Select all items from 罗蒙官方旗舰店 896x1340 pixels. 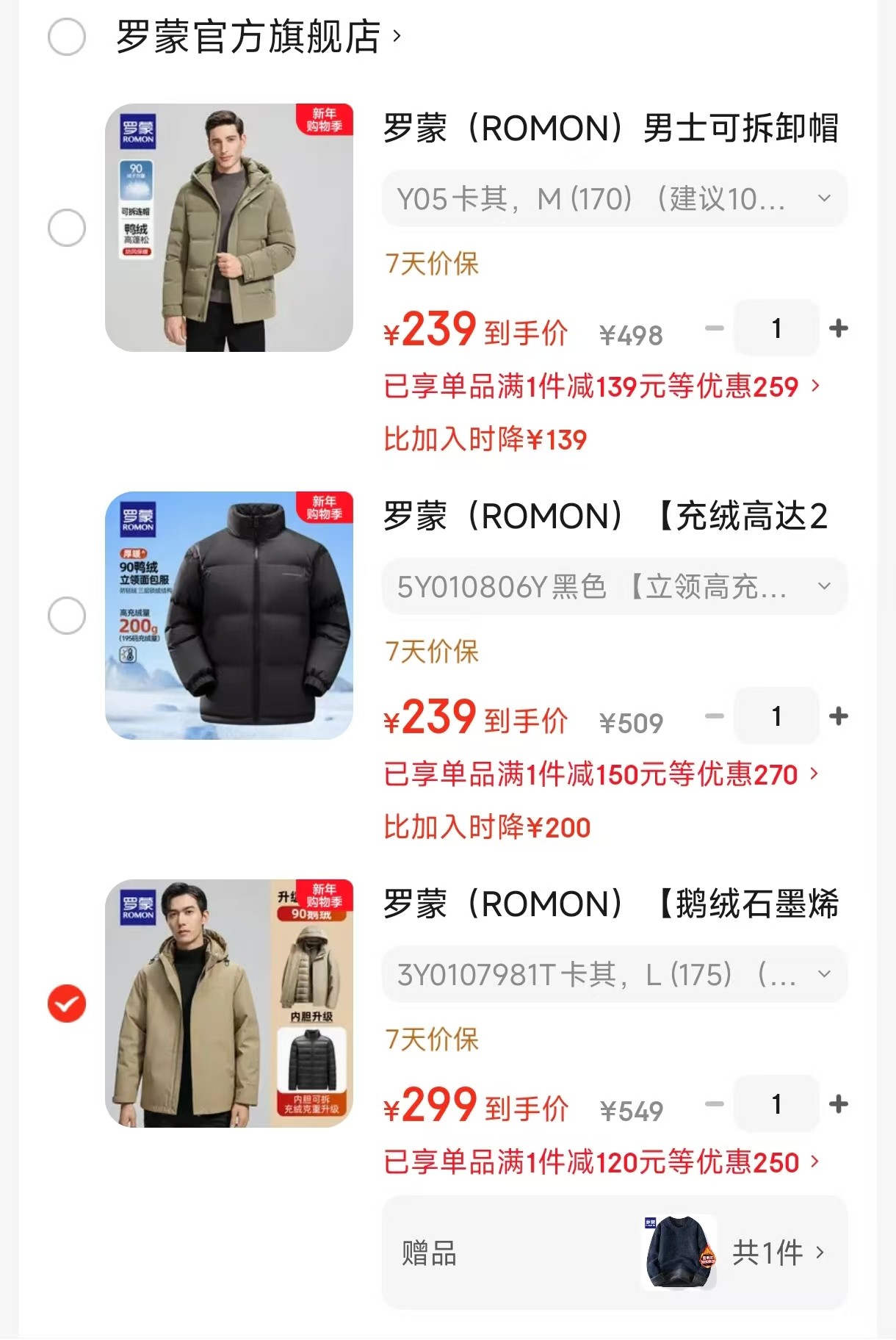(67, 37)
